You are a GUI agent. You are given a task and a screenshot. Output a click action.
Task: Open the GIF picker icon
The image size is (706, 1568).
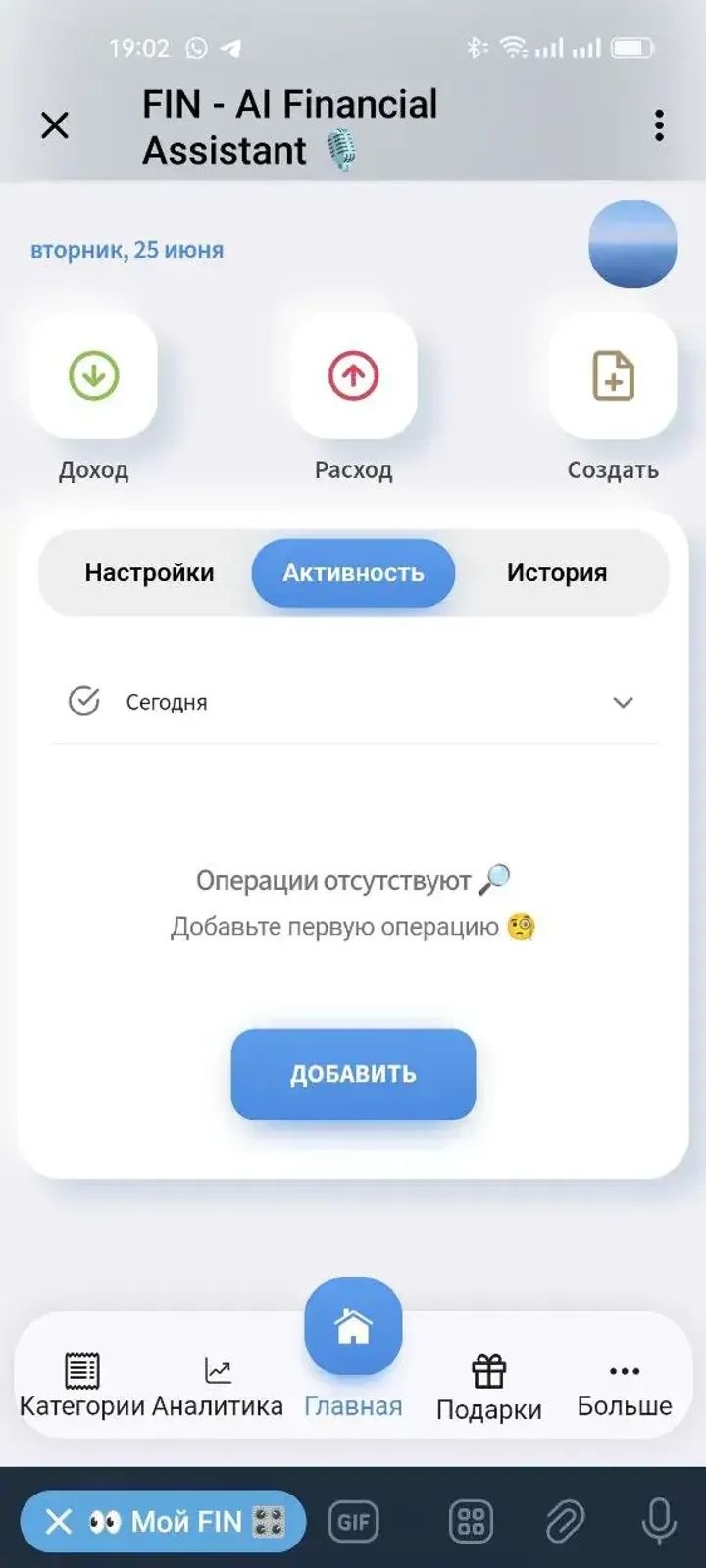353,1522
